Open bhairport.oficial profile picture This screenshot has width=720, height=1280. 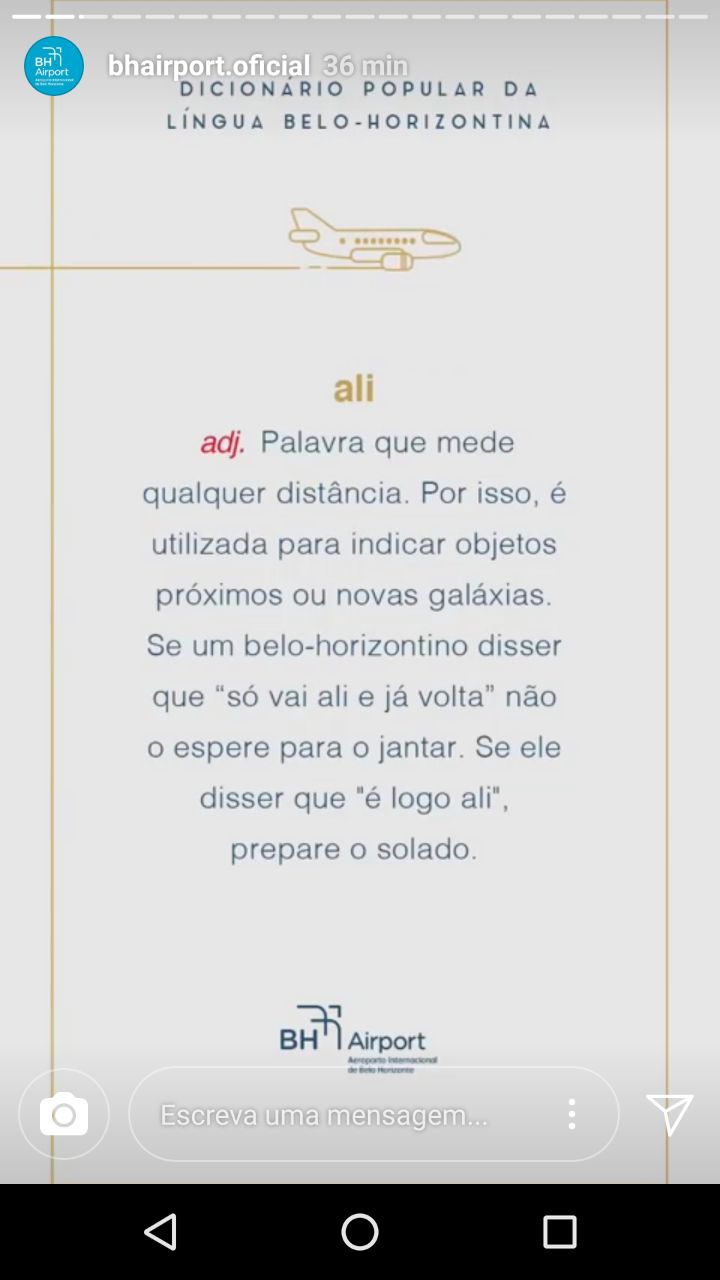click(x=53, y=66)
